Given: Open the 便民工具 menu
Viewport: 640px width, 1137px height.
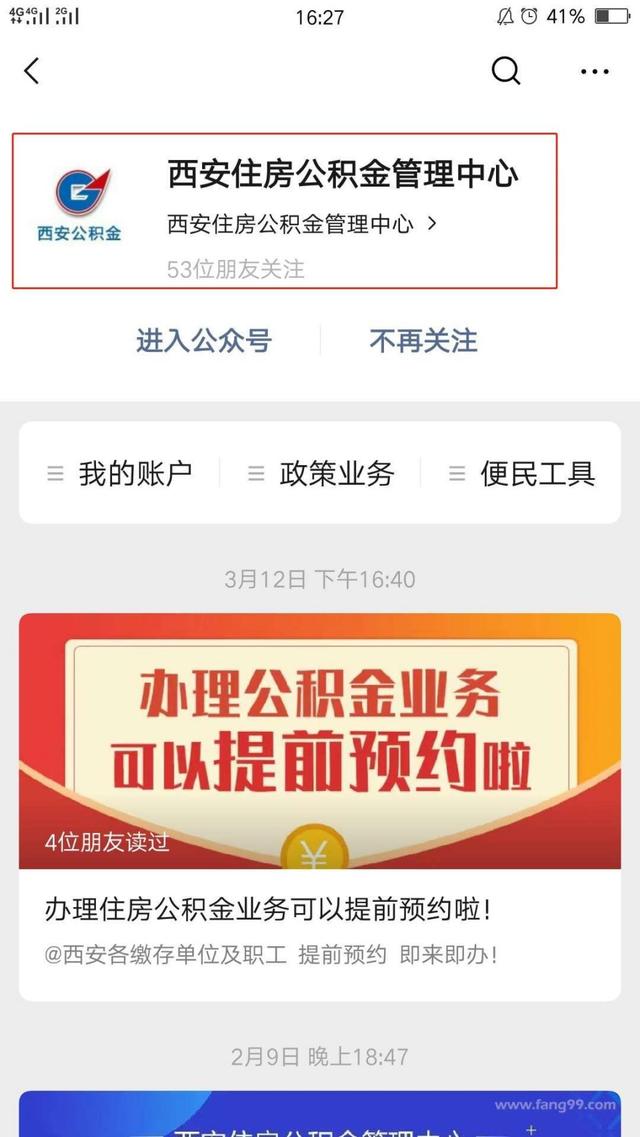Looking at the screenshot, I should tap(522, 473).
